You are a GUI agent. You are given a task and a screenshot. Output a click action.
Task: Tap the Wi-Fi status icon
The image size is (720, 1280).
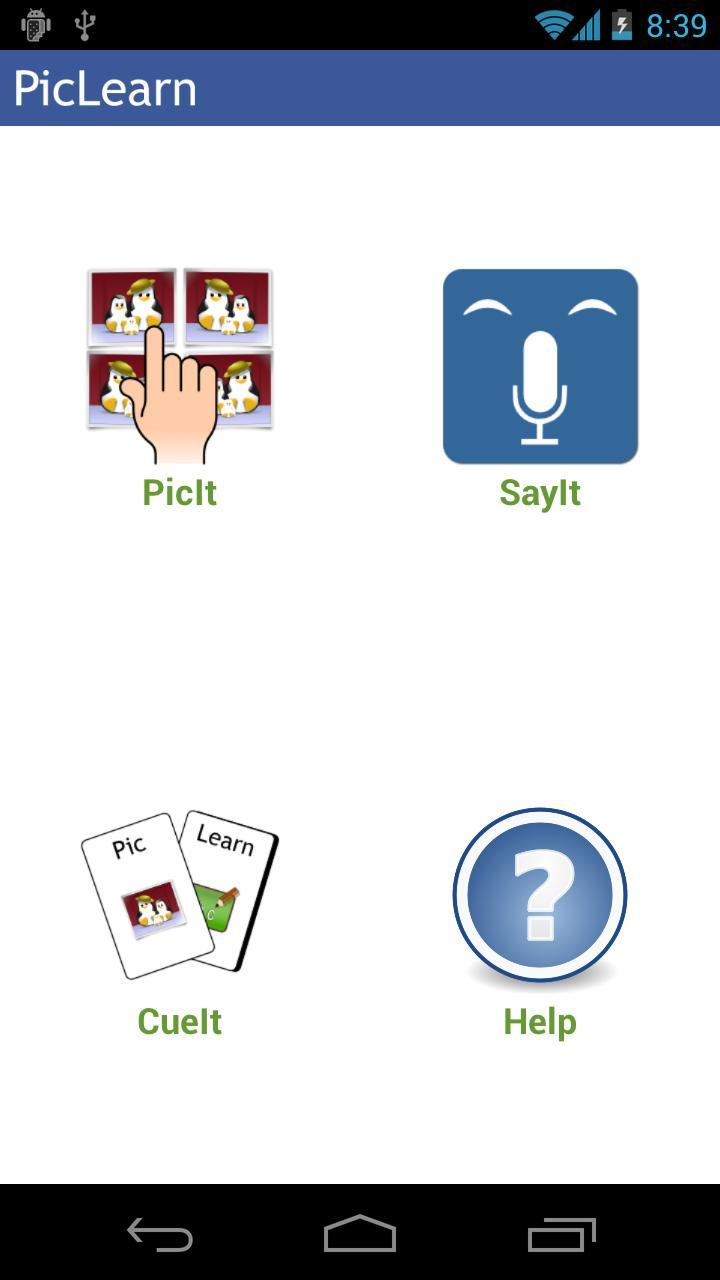tap(555, 25)
